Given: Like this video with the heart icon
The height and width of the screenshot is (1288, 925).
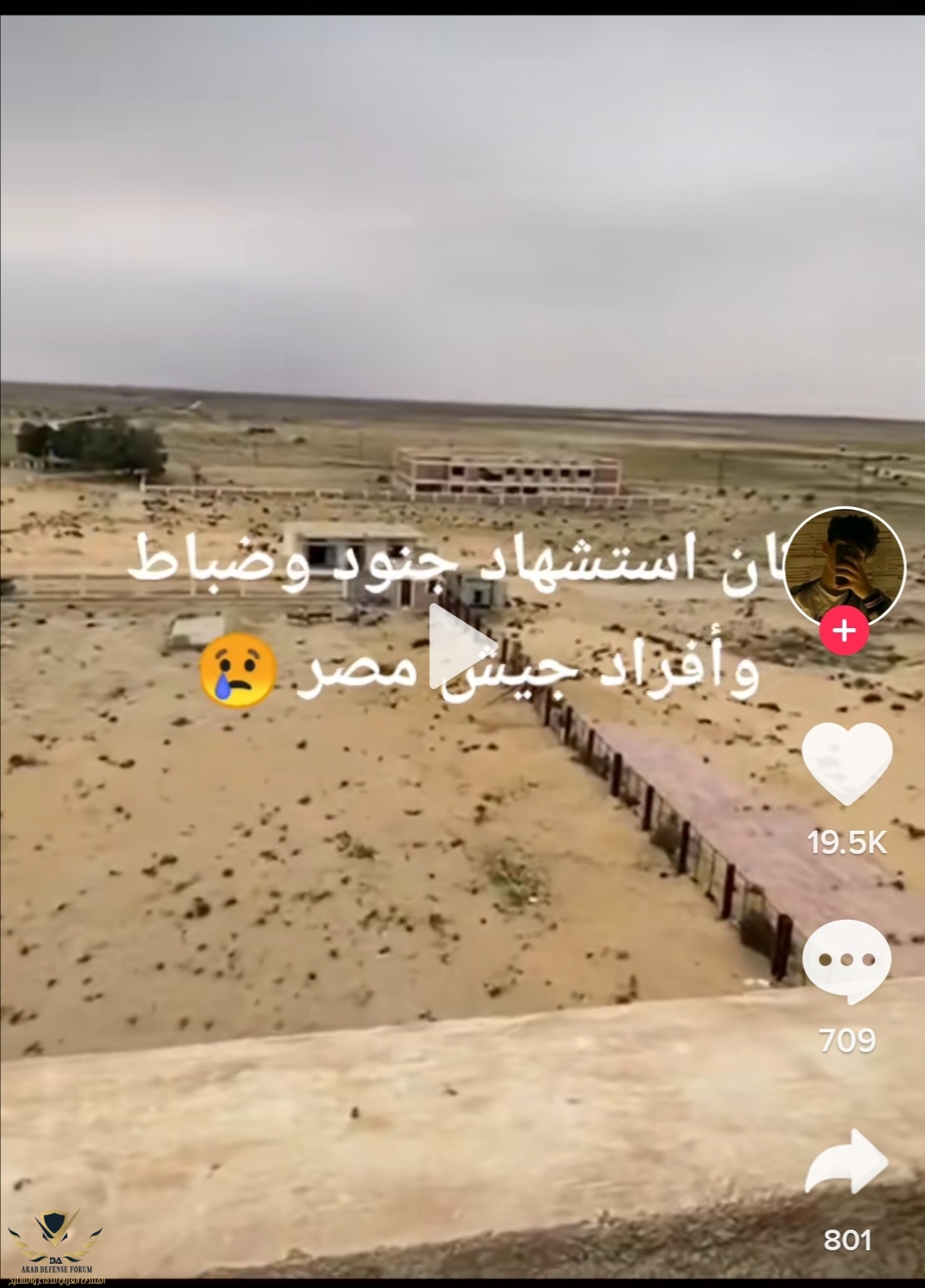Looking at the screenshot, I should point(847,763).
